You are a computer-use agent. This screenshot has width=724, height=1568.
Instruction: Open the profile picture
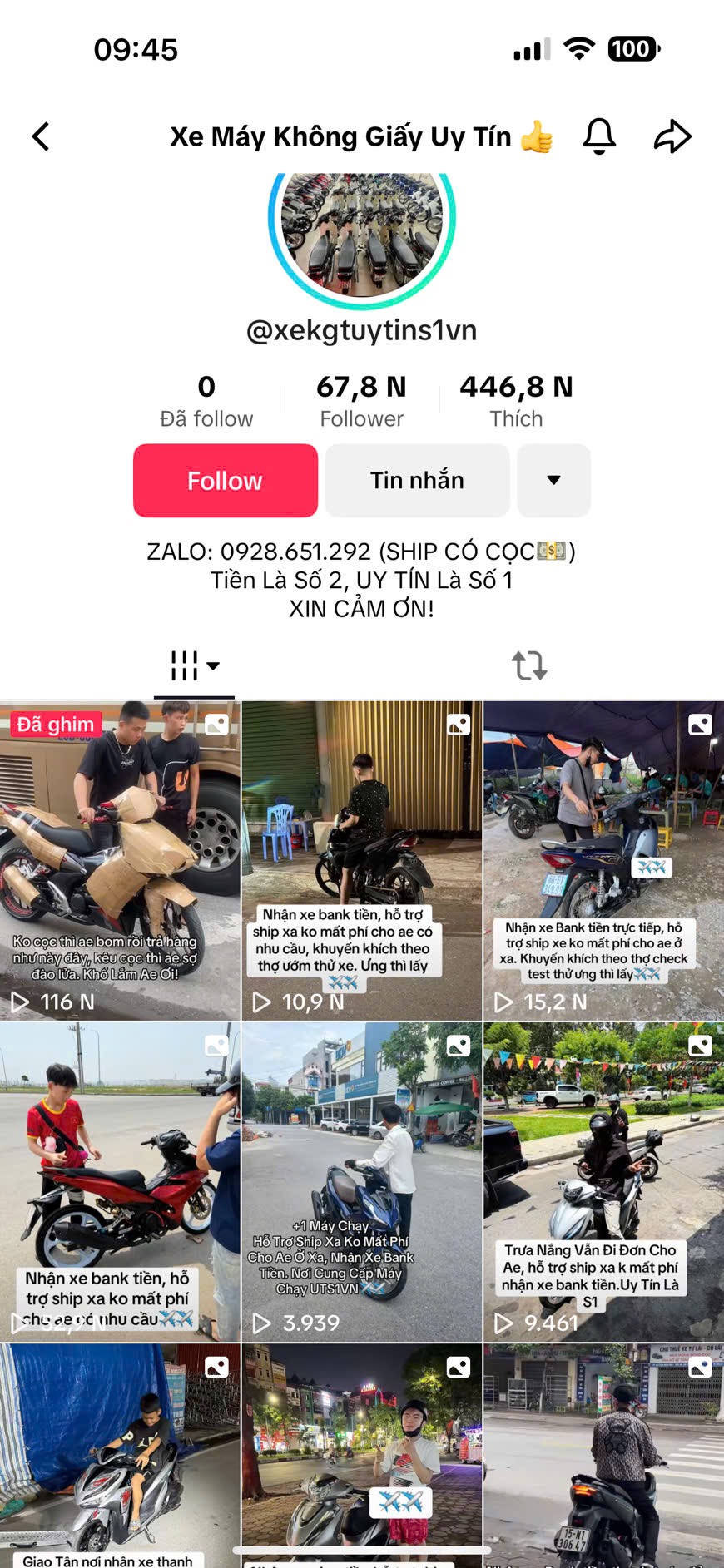[361, 225]
